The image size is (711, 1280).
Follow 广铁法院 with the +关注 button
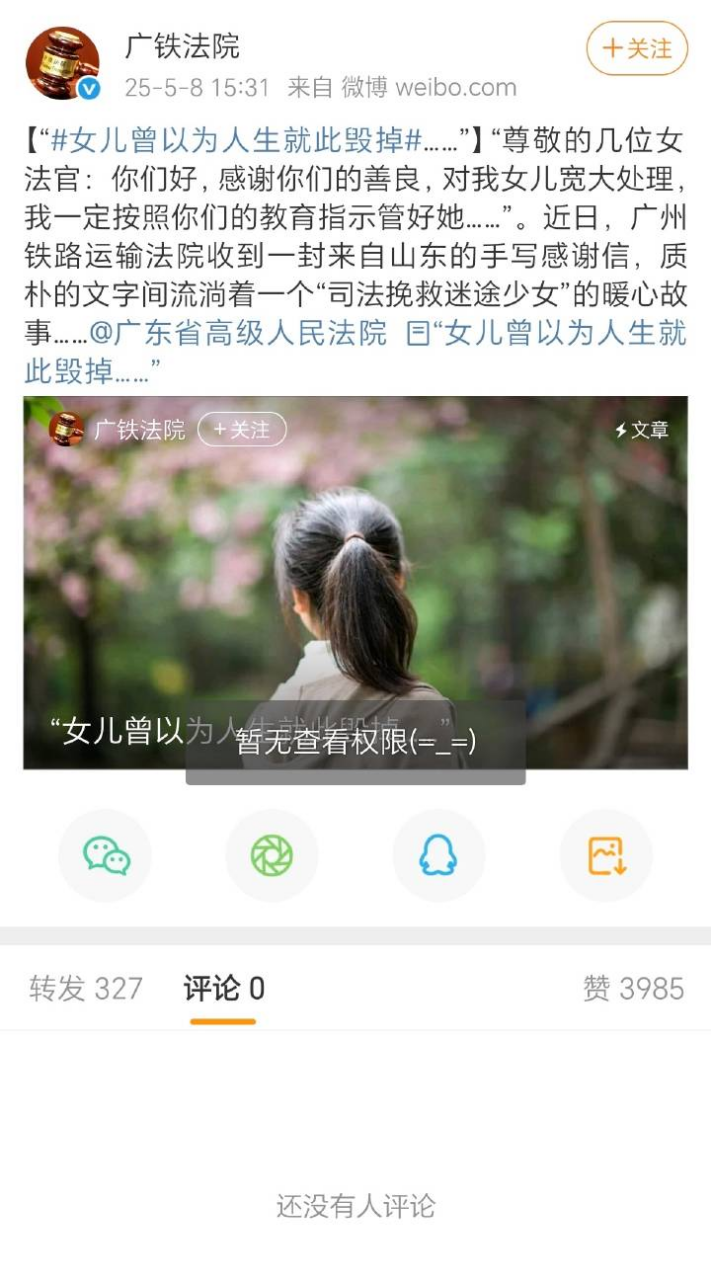pyautogui.click(x=637, y=49)
